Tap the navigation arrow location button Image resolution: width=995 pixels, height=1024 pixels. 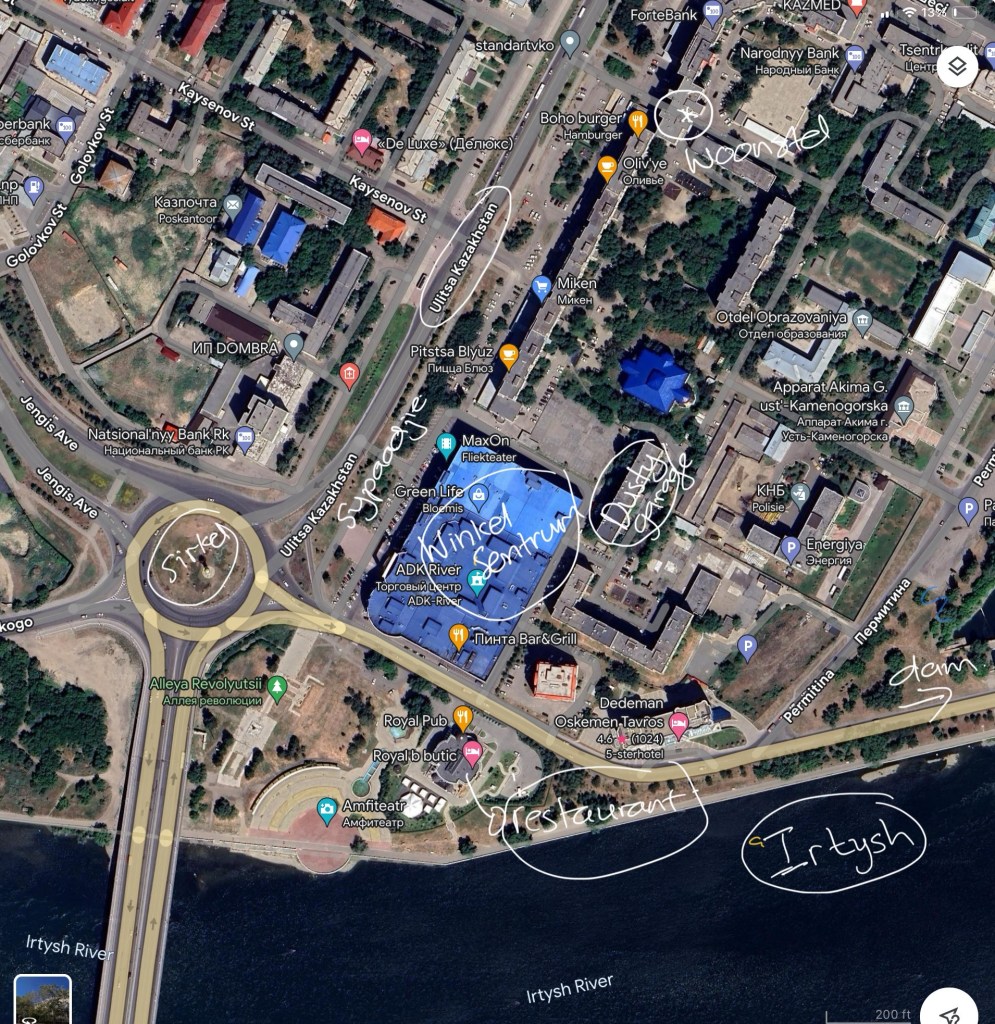[949, 1008]
